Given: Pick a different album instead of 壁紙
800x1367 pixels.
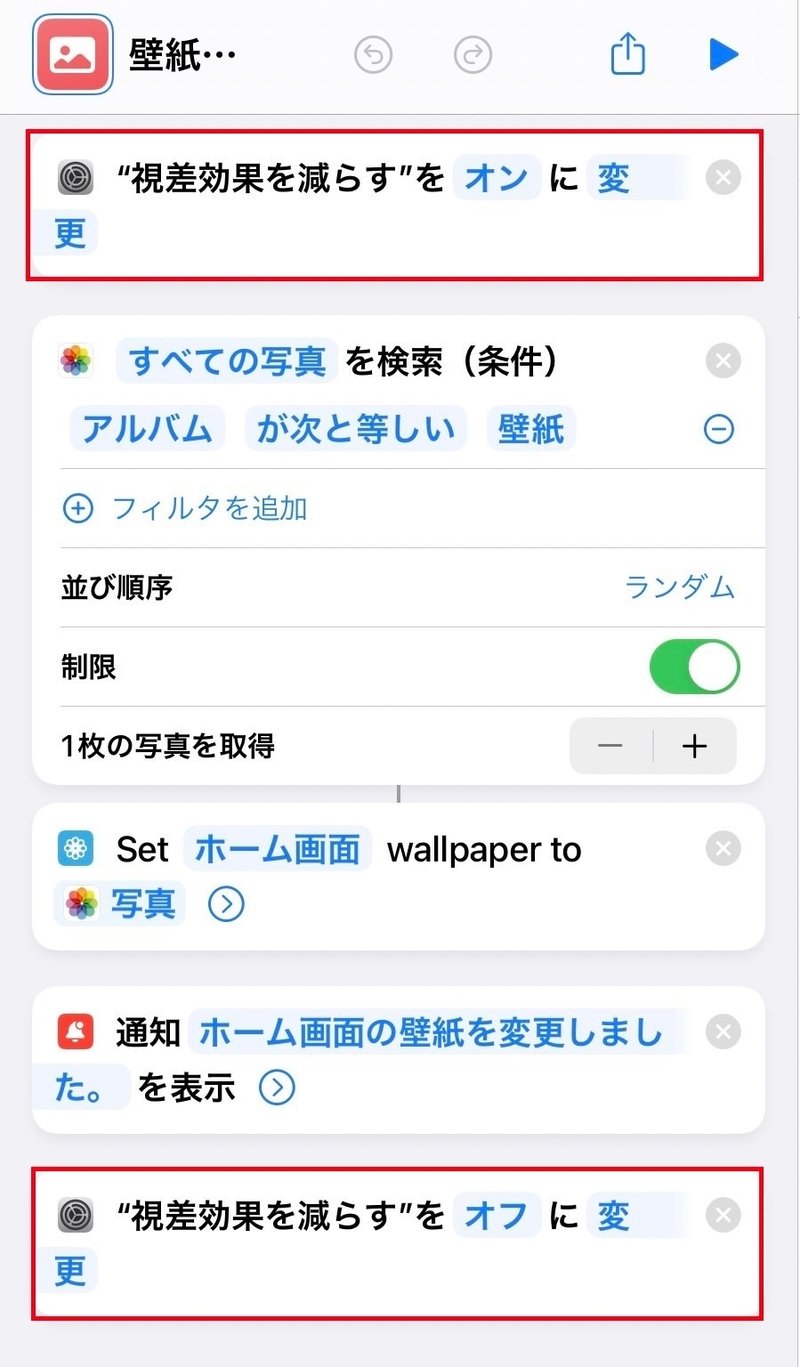Looking at the screenshot, I should click(x=531, y=428).
